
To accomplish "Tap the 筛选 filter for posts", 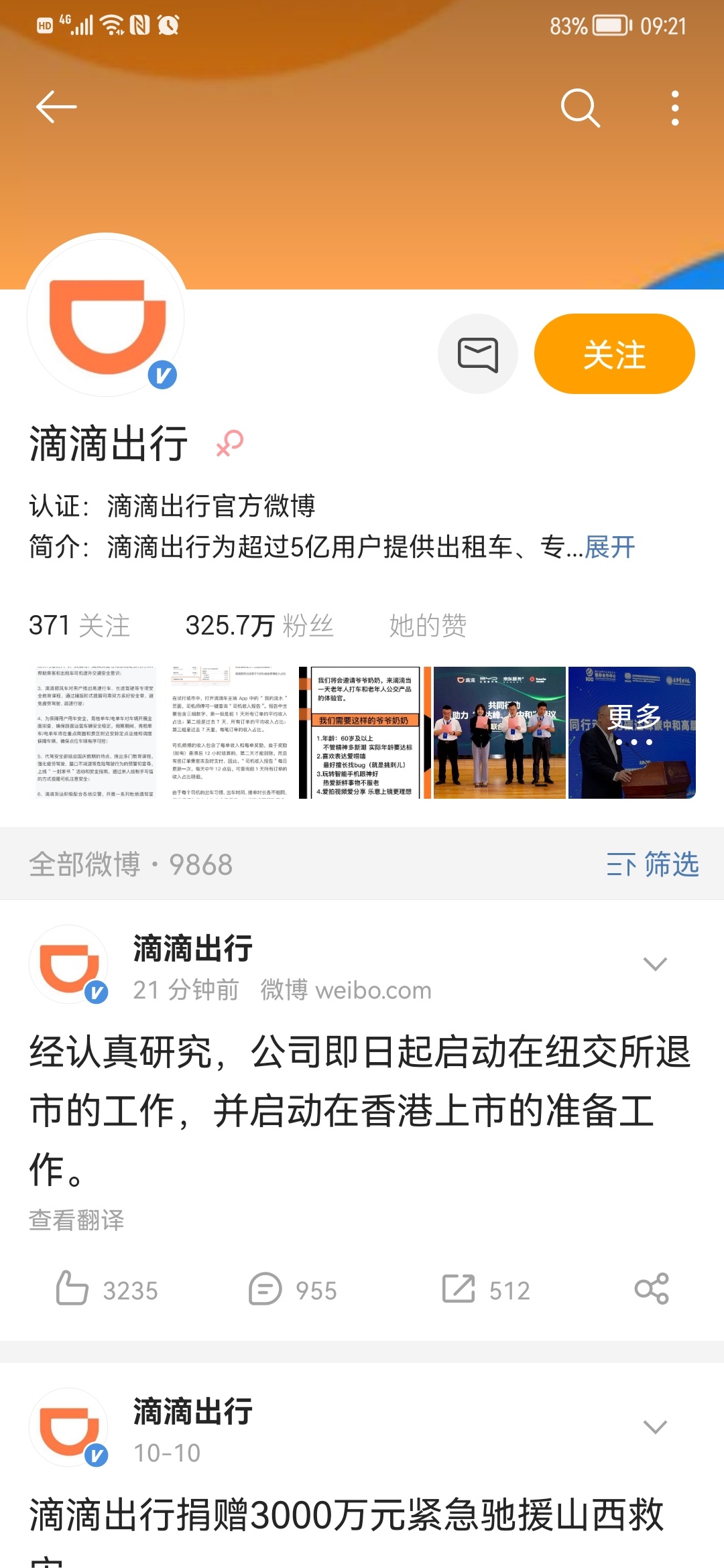I will point(652,864).
